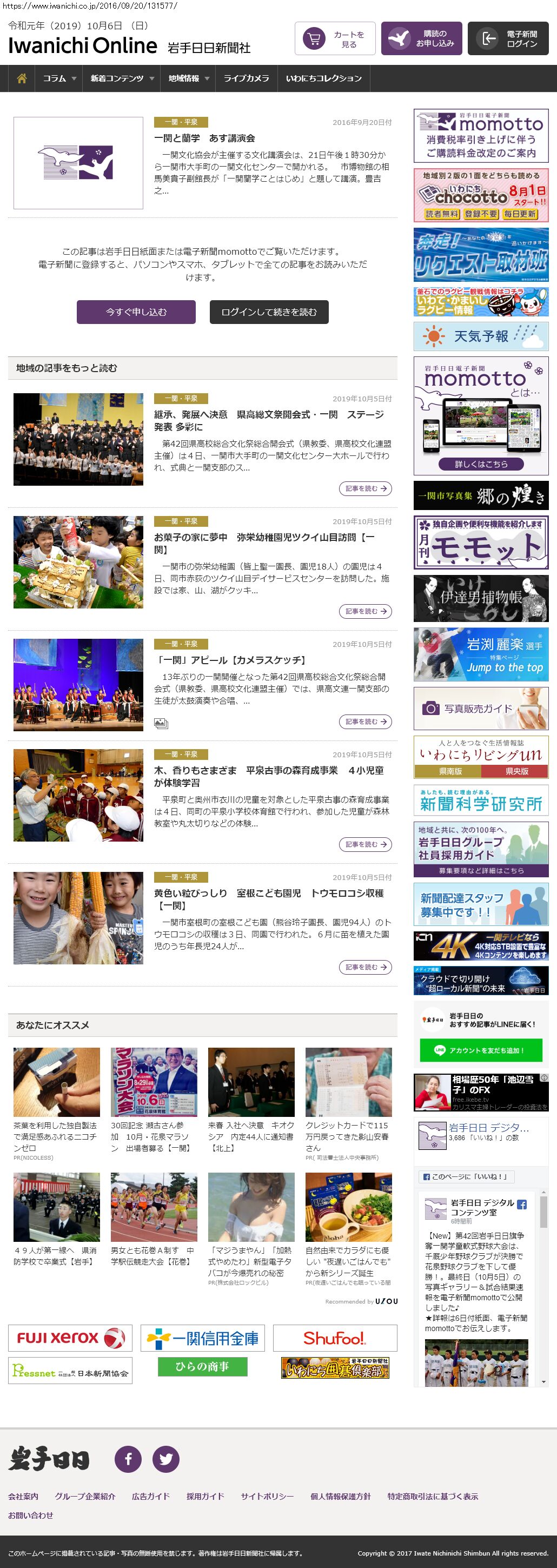Open the 会社案内 footer link
The image size is (557, 1568).
click(23, 1496)
